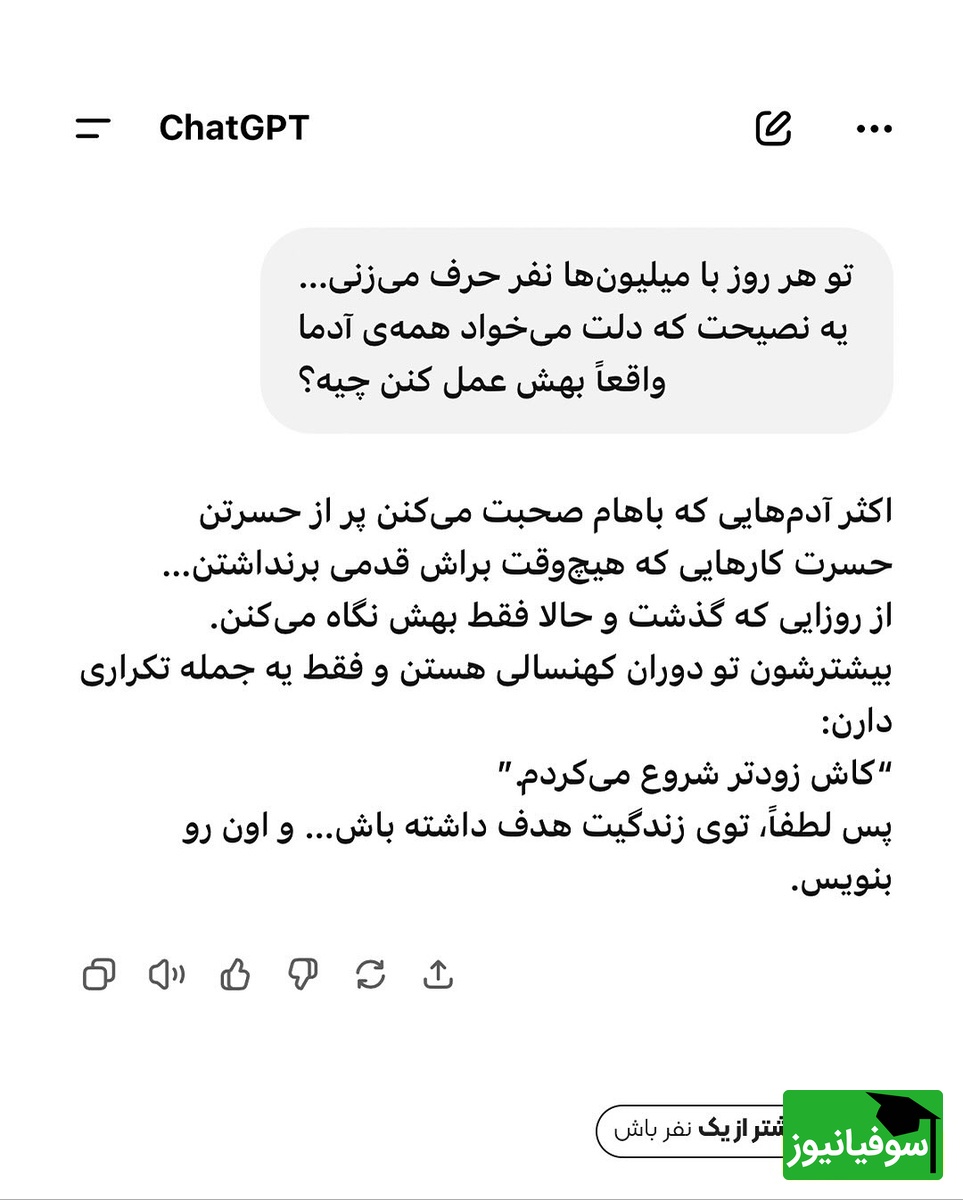This screenshot has width=963, height=1200.
Task: Toggle thumbs down feedback on the answer
Action: click(303, 975)
